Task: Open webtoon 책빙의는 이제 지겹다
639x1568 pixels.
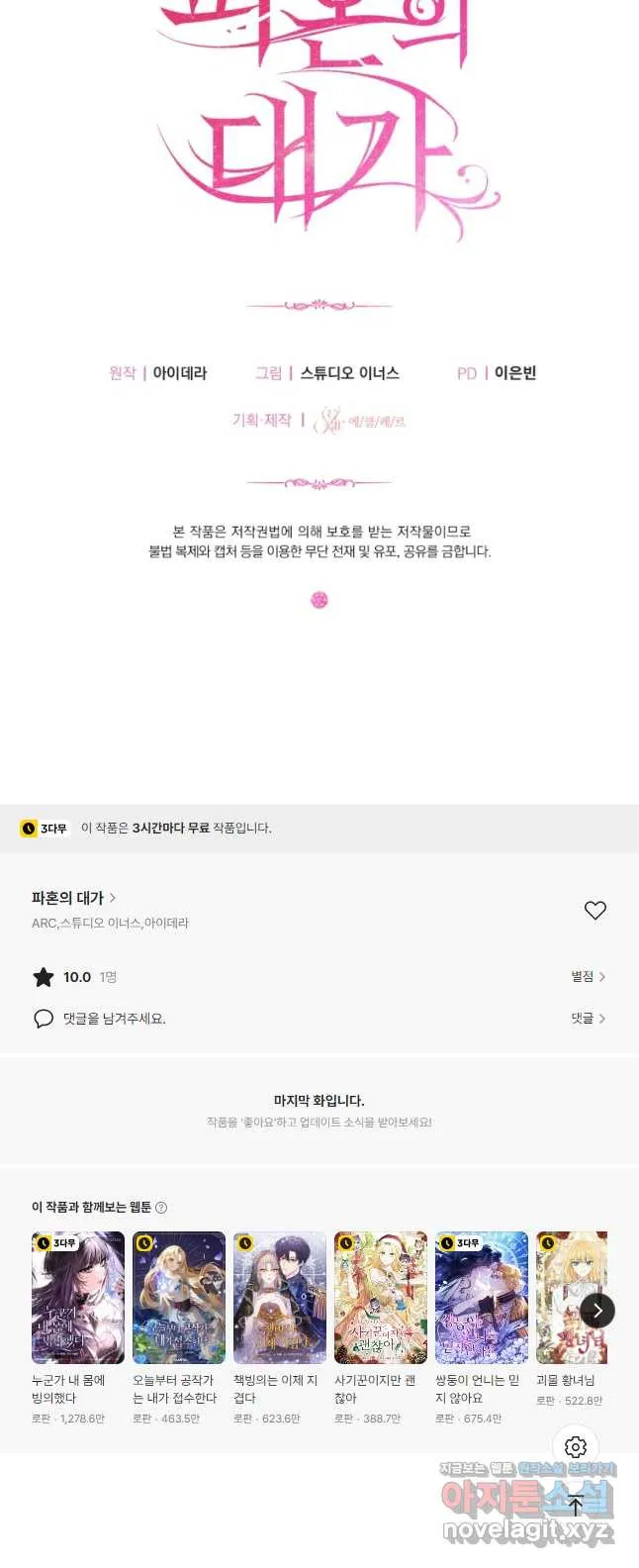Action: point(280,1298)
